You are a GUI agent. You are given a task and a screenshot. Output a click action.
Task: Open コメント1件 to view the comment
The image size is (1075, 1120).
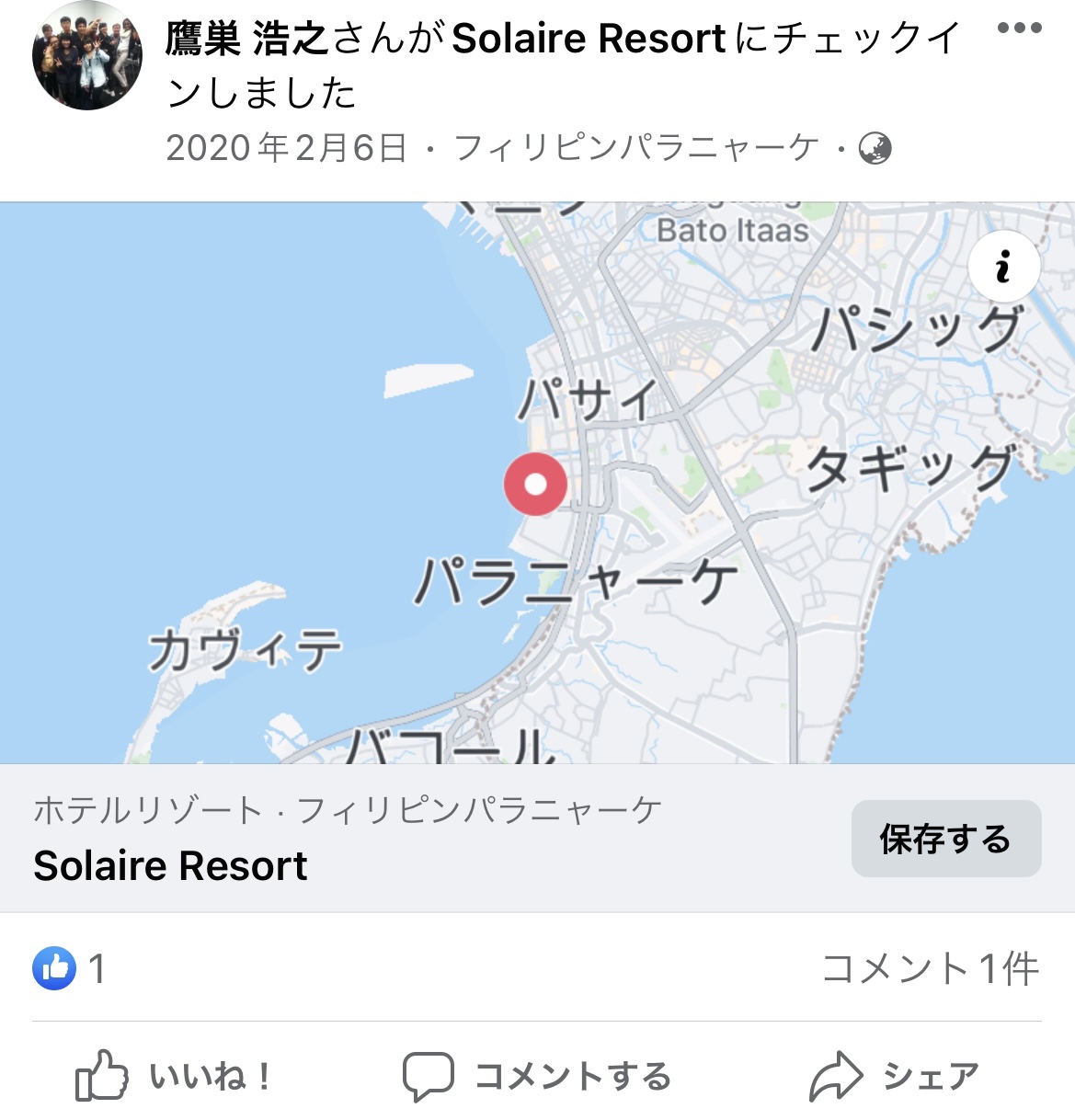point(930,968)
